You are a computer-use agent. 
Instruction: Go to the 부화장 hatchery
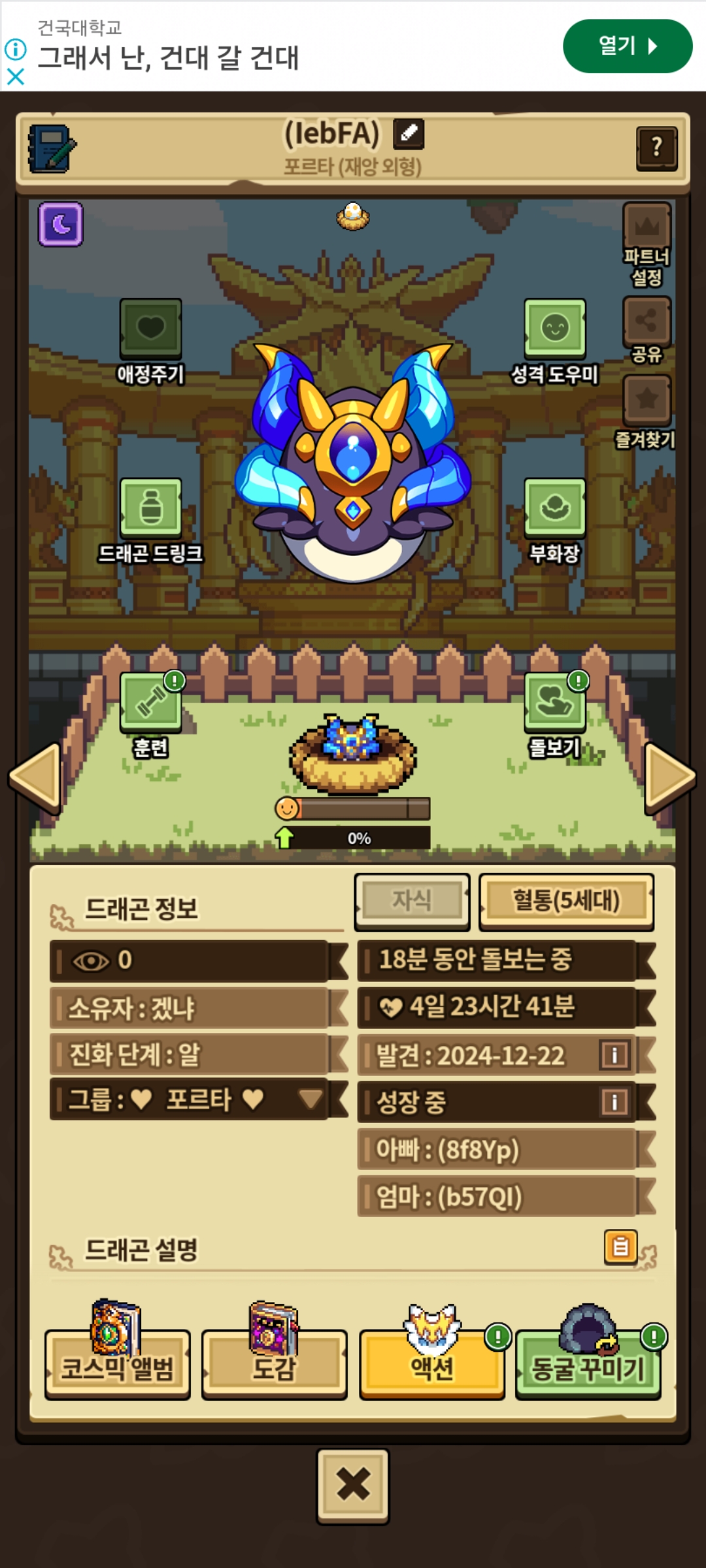pos(554,508)
